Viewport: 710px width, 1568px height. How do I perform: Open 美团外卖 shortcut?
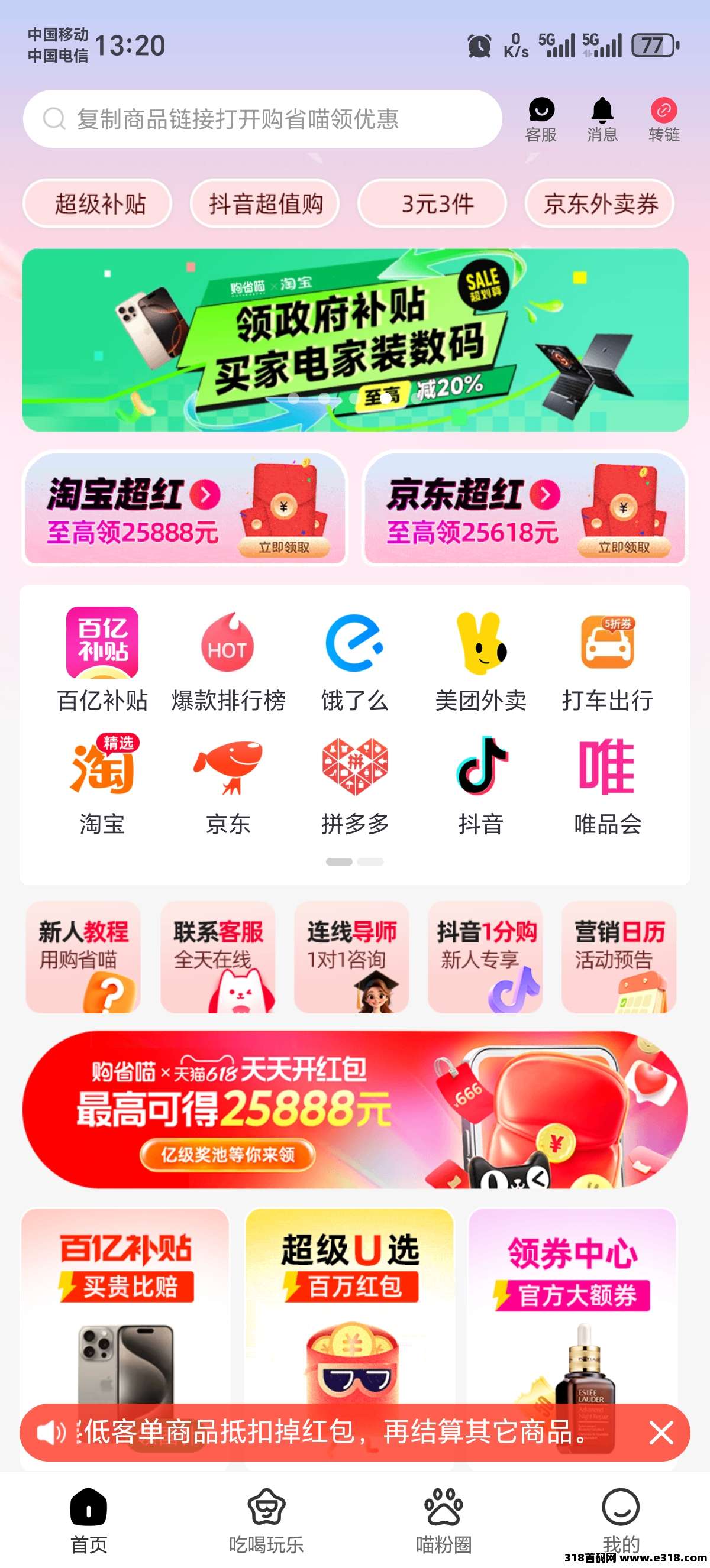pyautogui.click(x=480, y=661)
